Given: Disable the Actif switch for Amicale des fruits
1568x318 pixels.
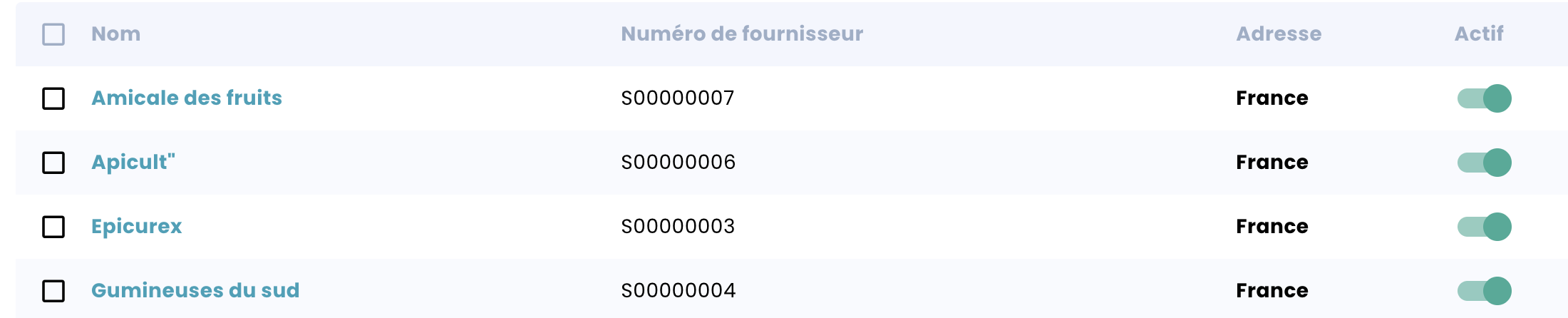Looking at the screenshot, I should coord(1484,98).
